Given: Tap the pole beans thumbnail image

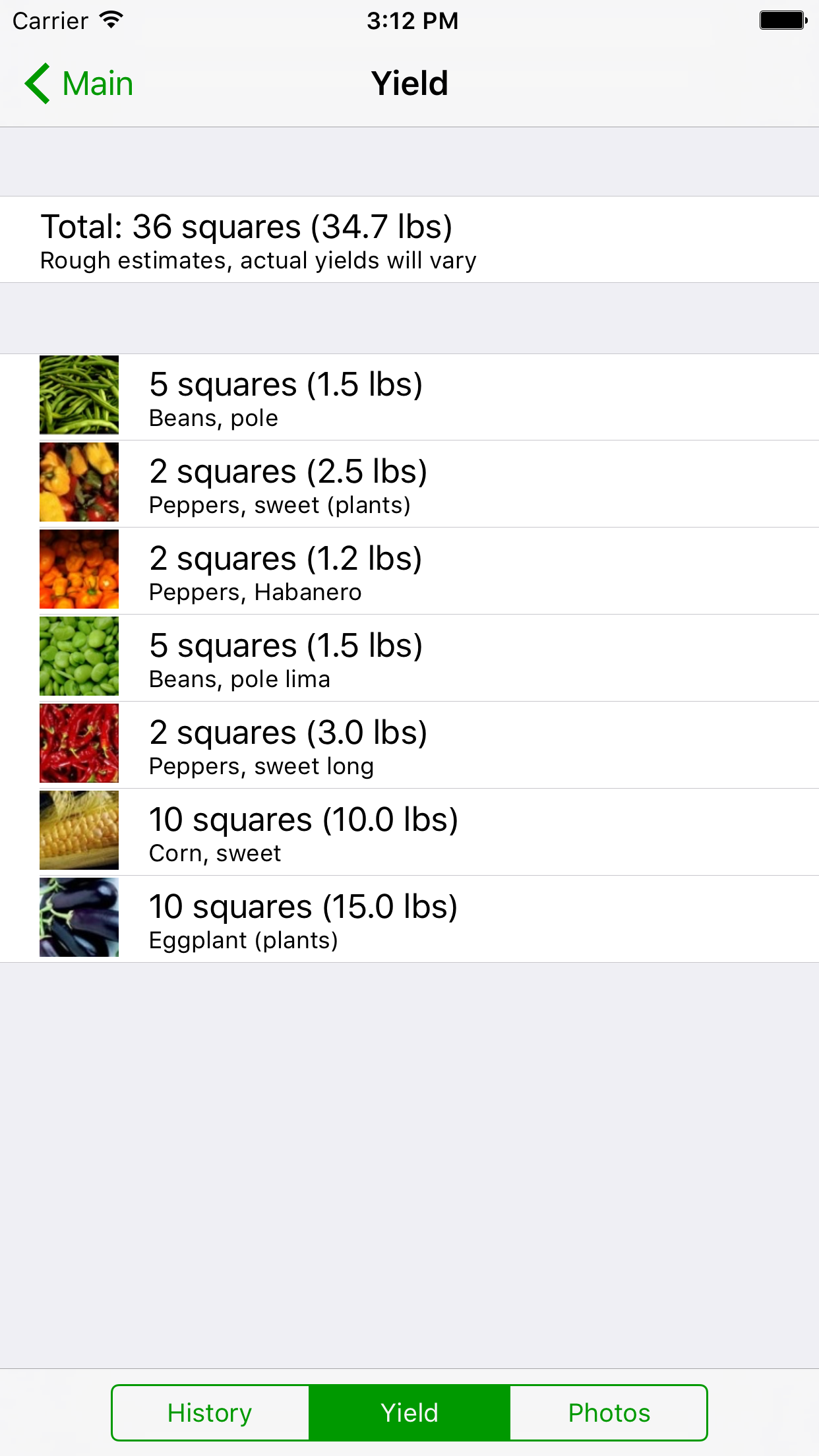Looking at the screenshot, I should click(x=78, y=395).
